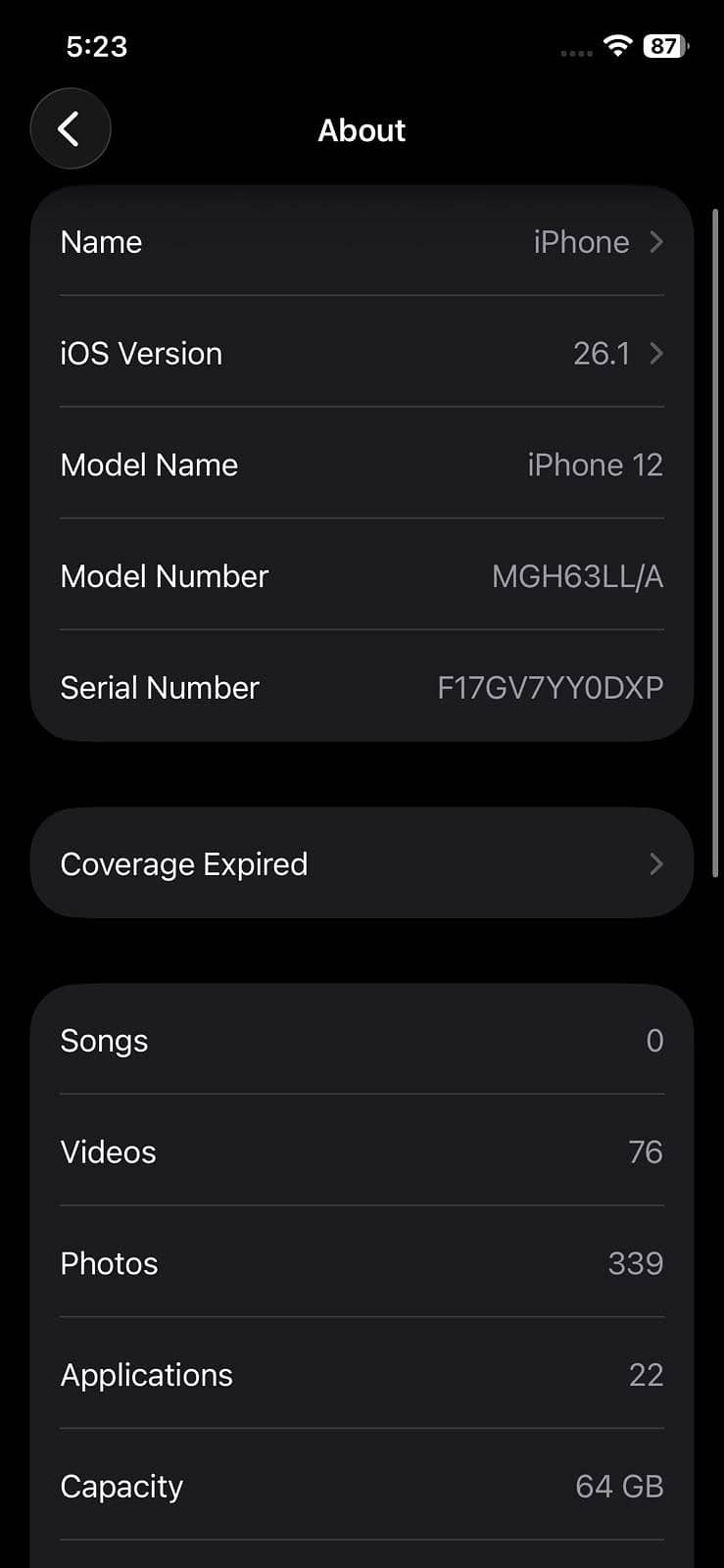The height and width of the screenshot is (1568, 724).
Task: Go back using the top-left arrow
Action: [70, 128]
